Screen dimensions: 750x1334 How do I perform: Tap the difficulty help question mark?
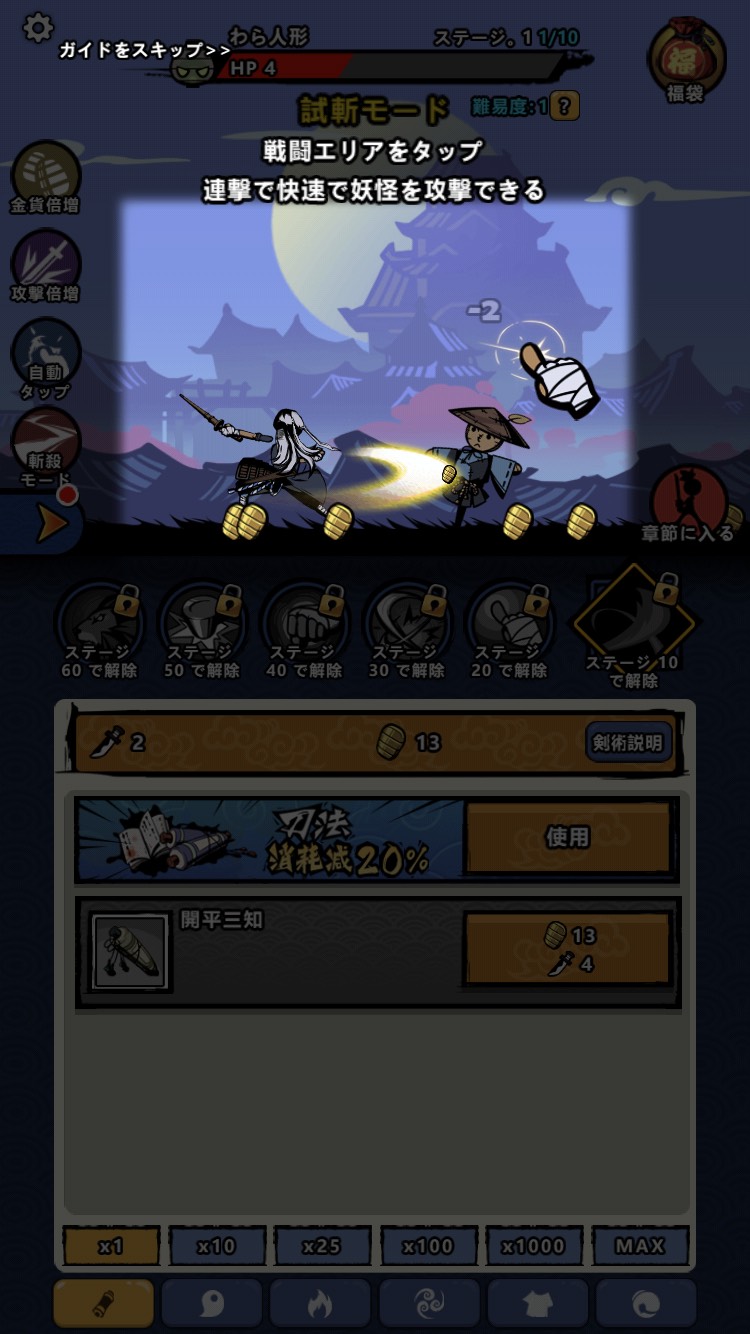pos(565,106)
